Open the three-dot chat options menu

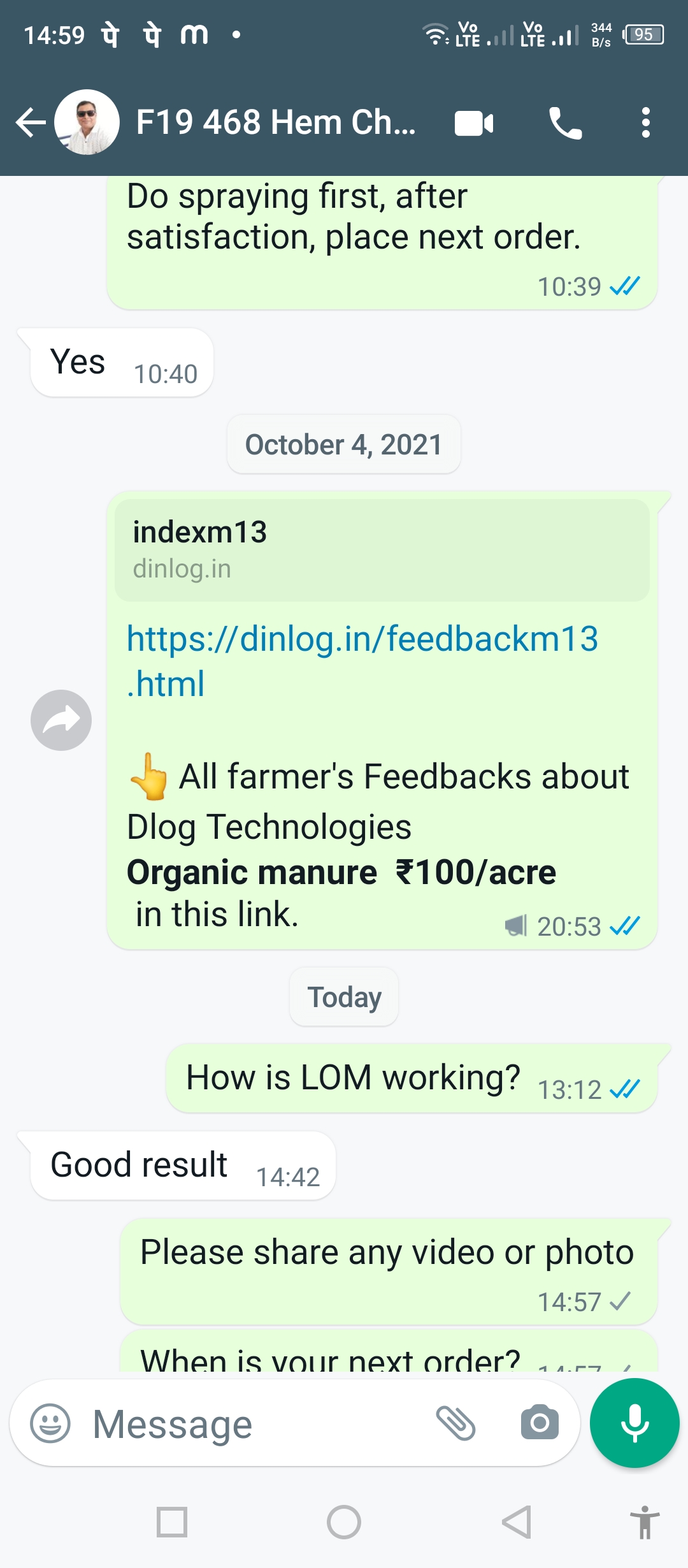(x=645, y=123)
